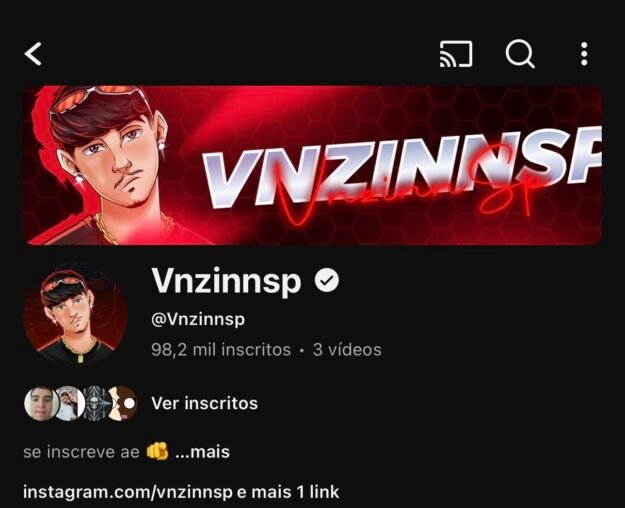Tap the Vnzinnsp channel profile picture

click(77, 314)
